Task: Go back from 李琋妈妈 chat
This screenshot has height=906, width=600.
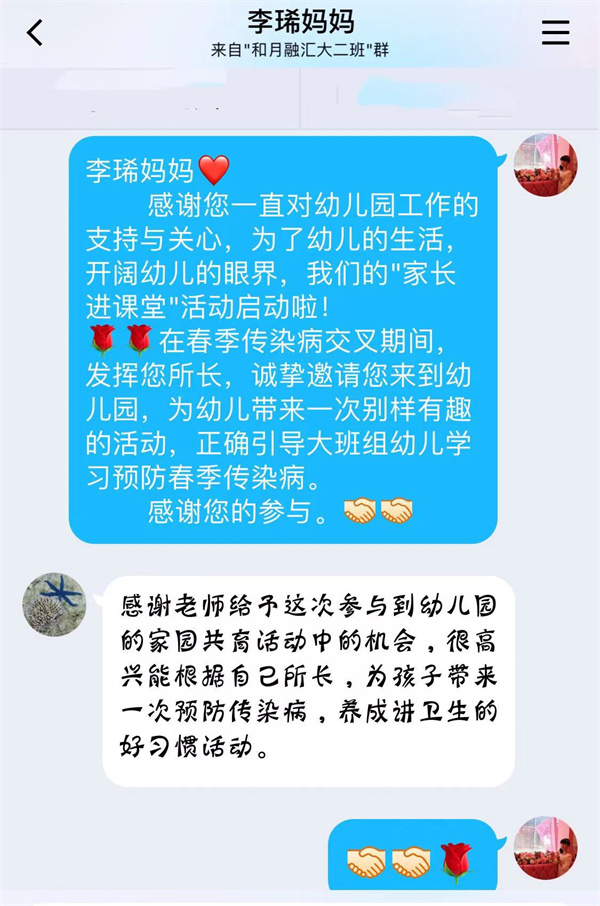Action: pos(35,33)
